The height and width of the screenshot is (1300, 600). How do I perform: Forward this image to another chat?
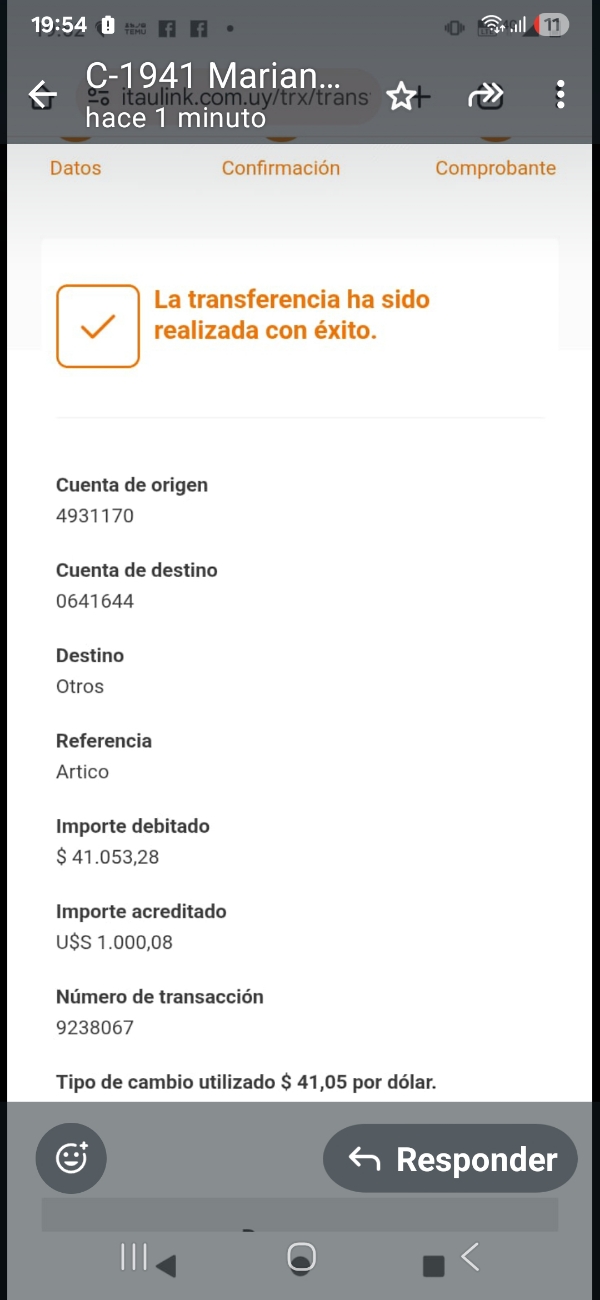point(485,96)
